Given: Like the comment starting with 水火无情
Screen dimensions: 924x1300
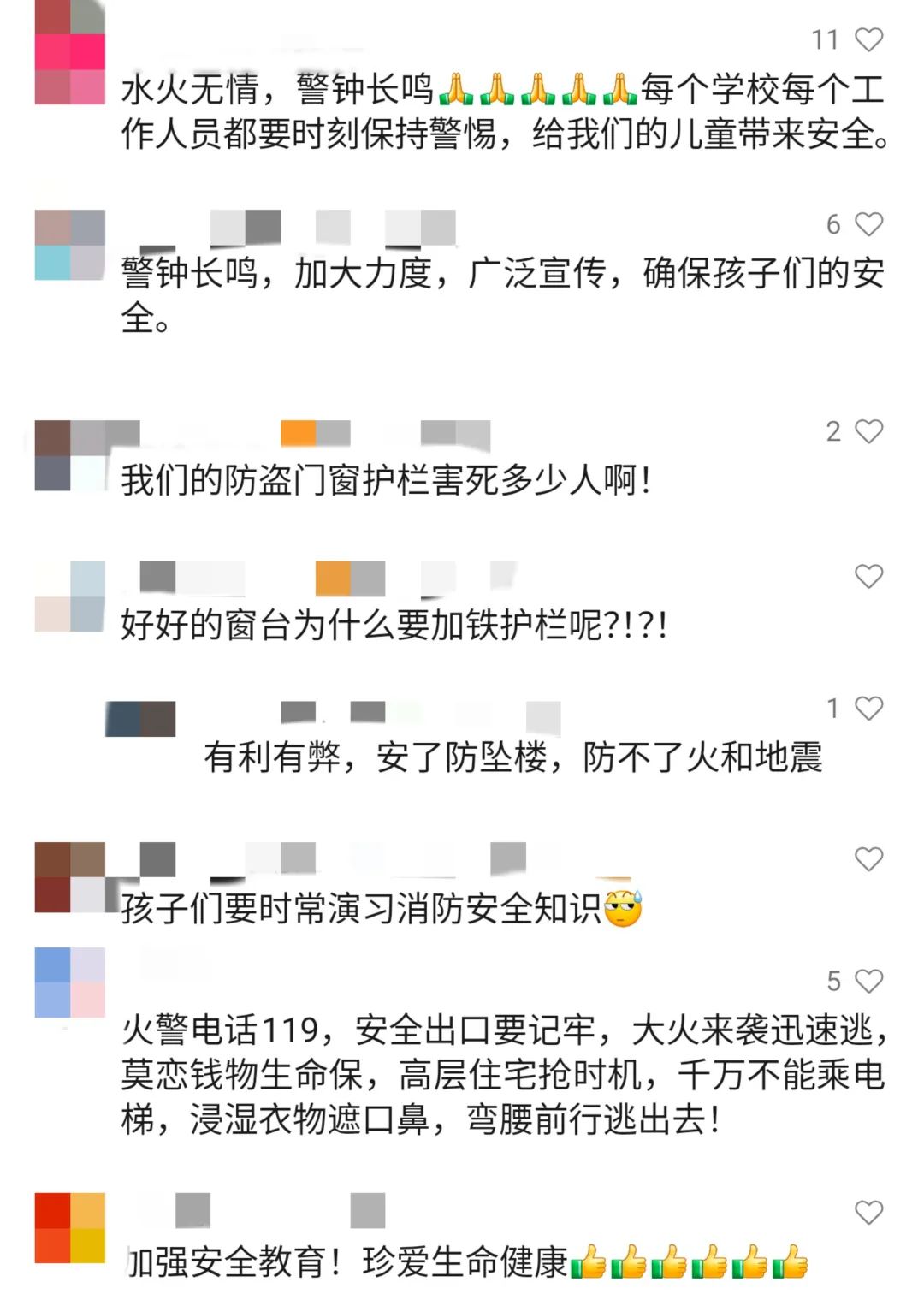Looking at the screenshot, I should 868,39.
